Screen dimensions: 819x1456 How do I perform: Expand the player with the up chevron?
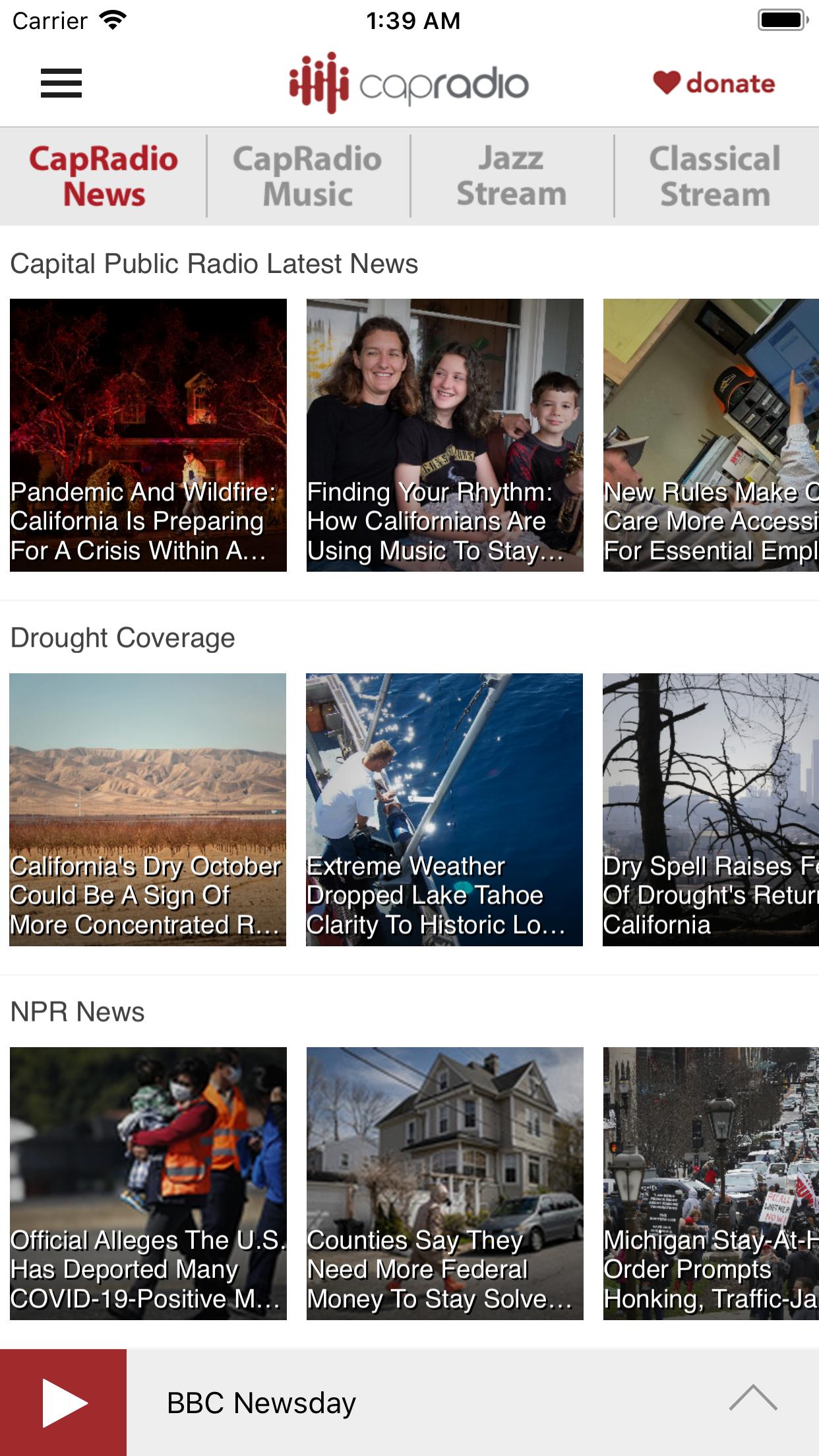753,1398
